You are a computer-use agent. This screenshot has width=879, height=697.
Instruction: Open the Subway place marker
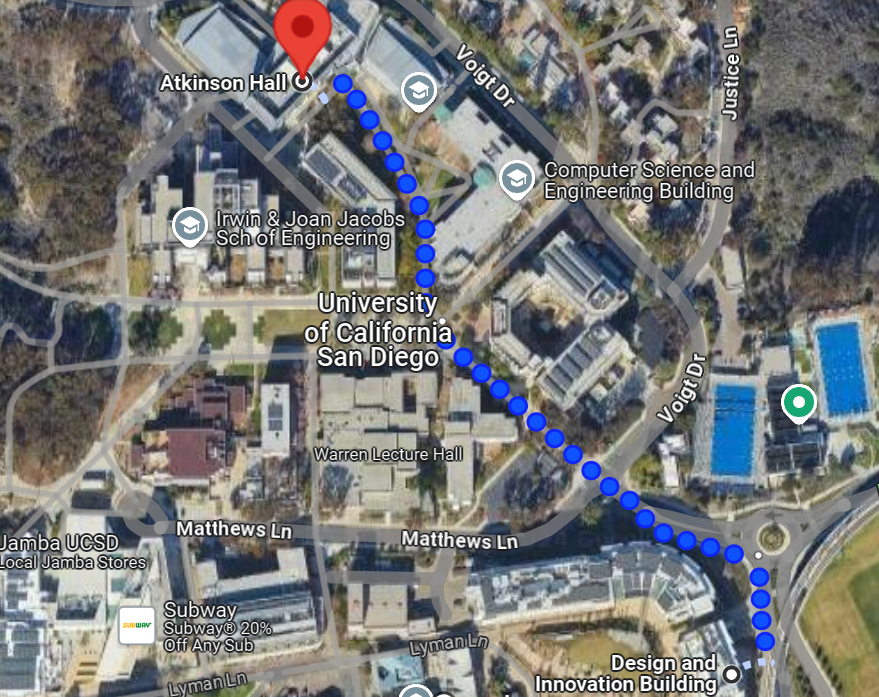137,625
